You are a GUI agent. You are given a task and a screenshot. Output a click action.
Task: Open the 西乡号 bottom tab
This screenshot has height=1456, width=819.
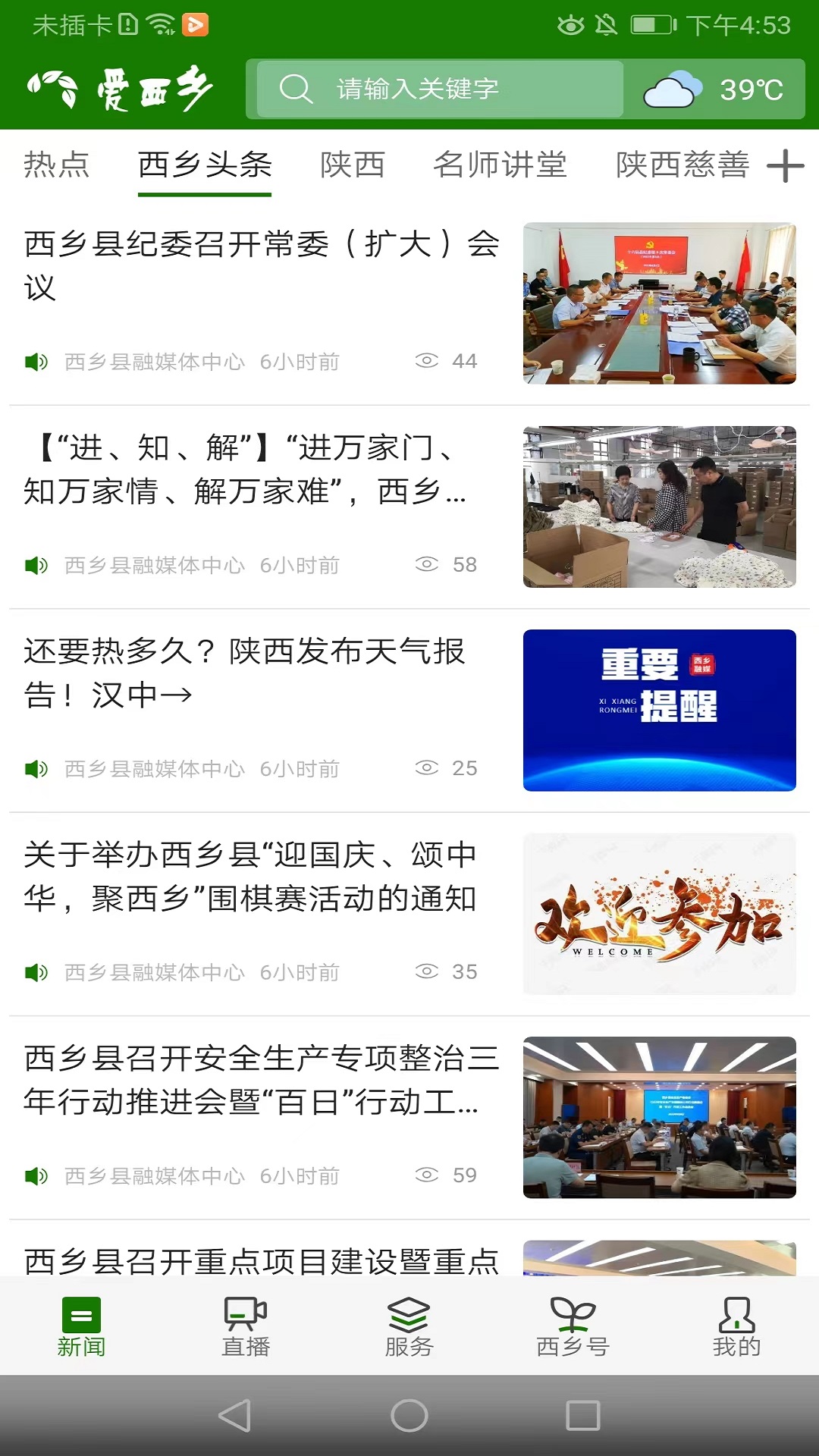[x=573, y=1327]
